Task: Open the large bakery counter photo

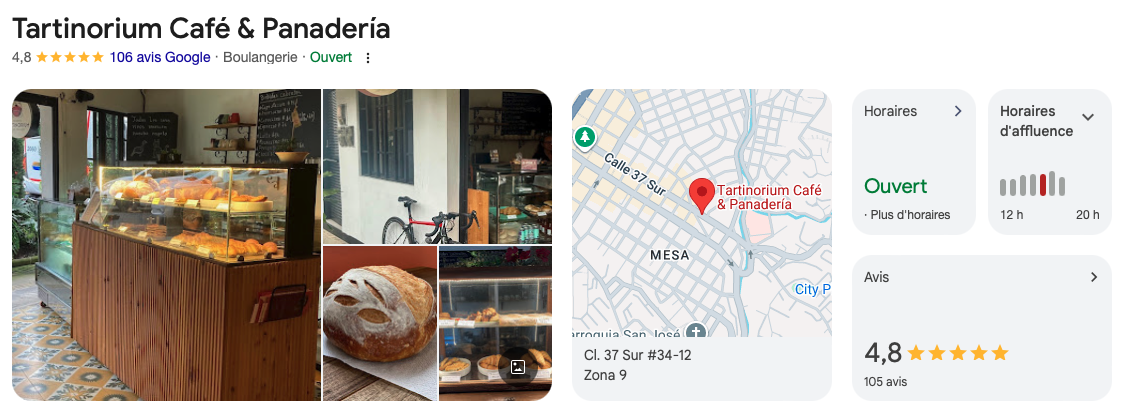Action: click(x=166, y=245)
